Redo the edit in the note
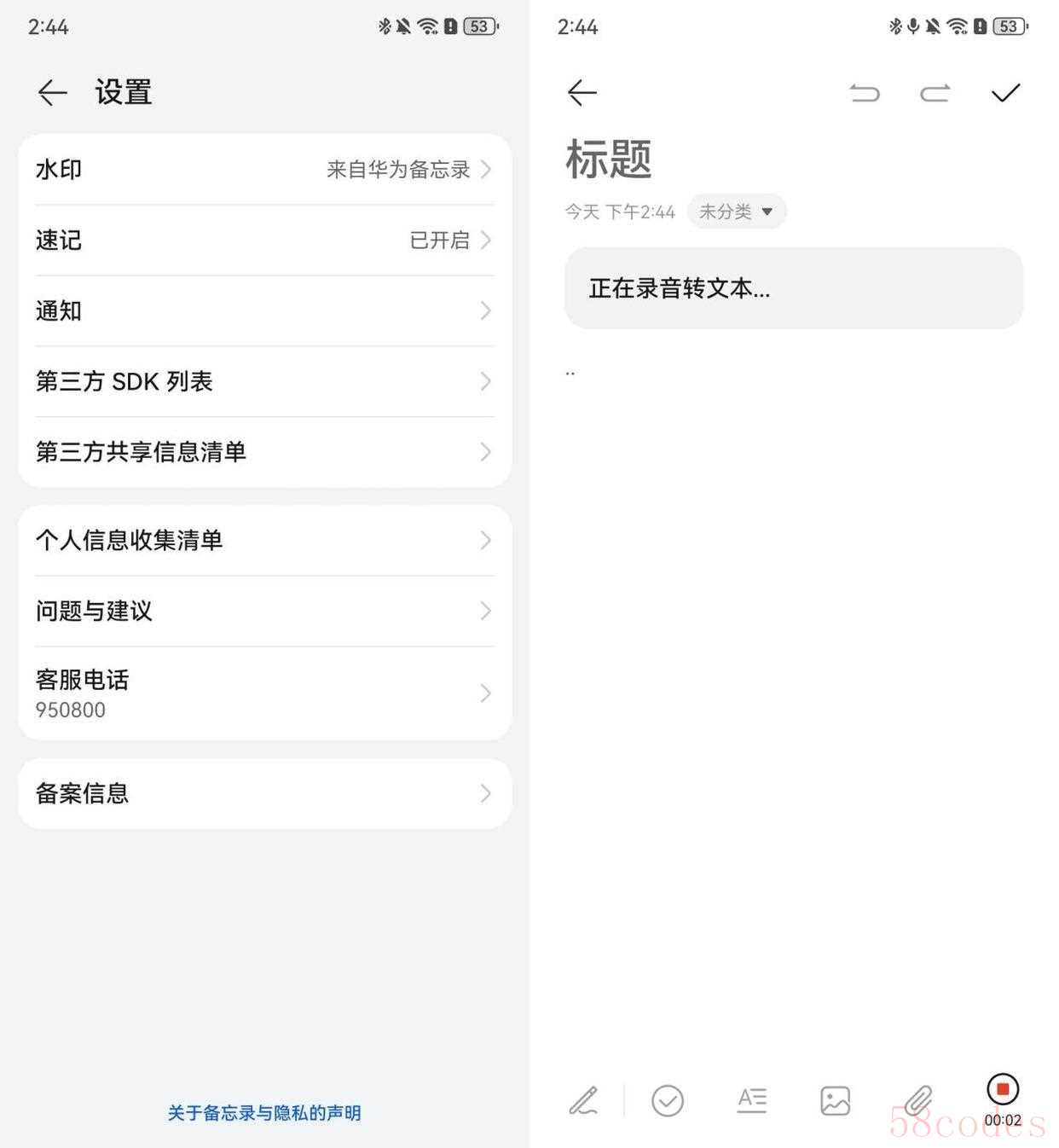This screenshot has height=1148, width=1059. pos(935,92)
